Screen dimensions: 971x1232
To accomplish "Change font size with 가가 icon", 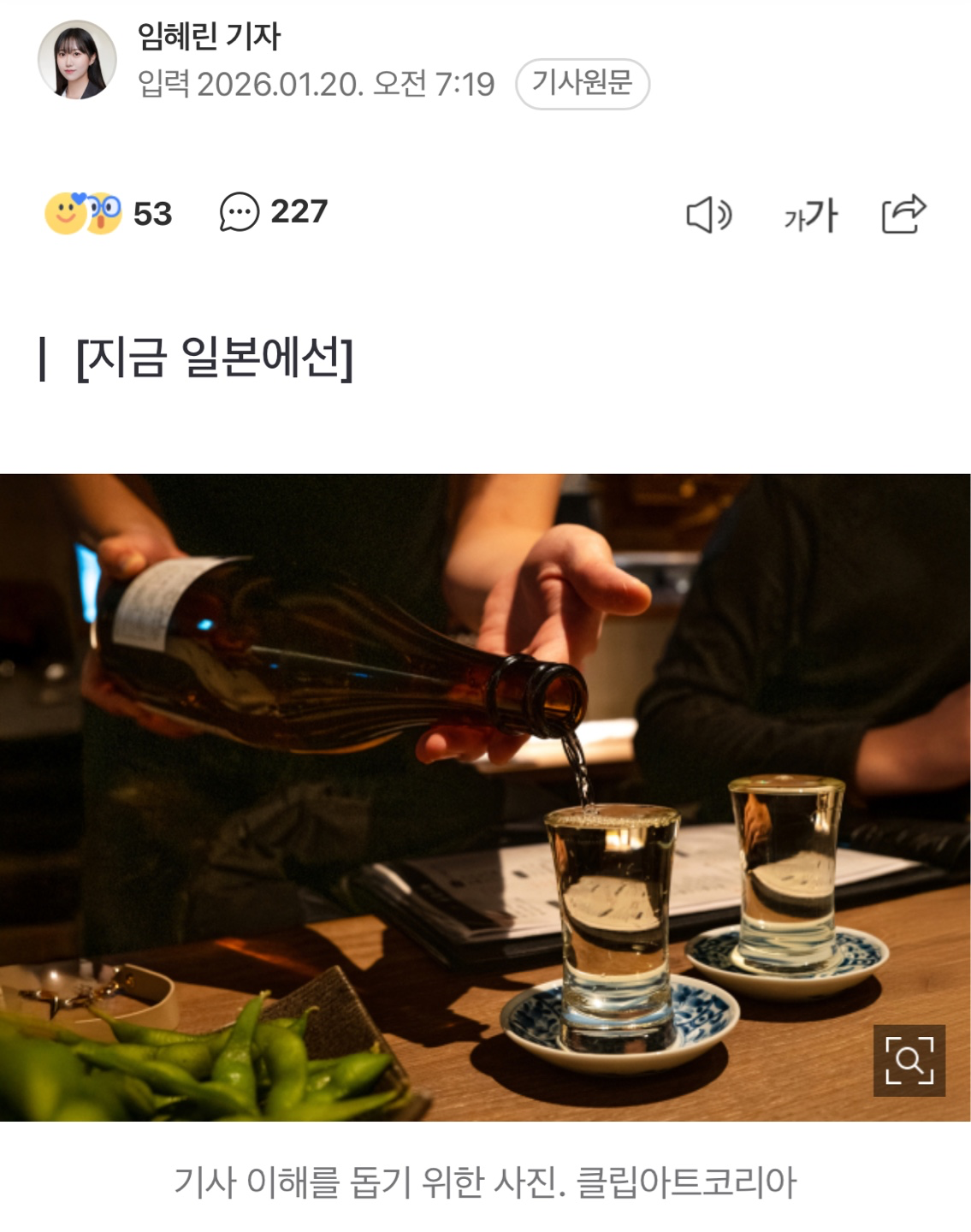I will (x=810, y=215).
